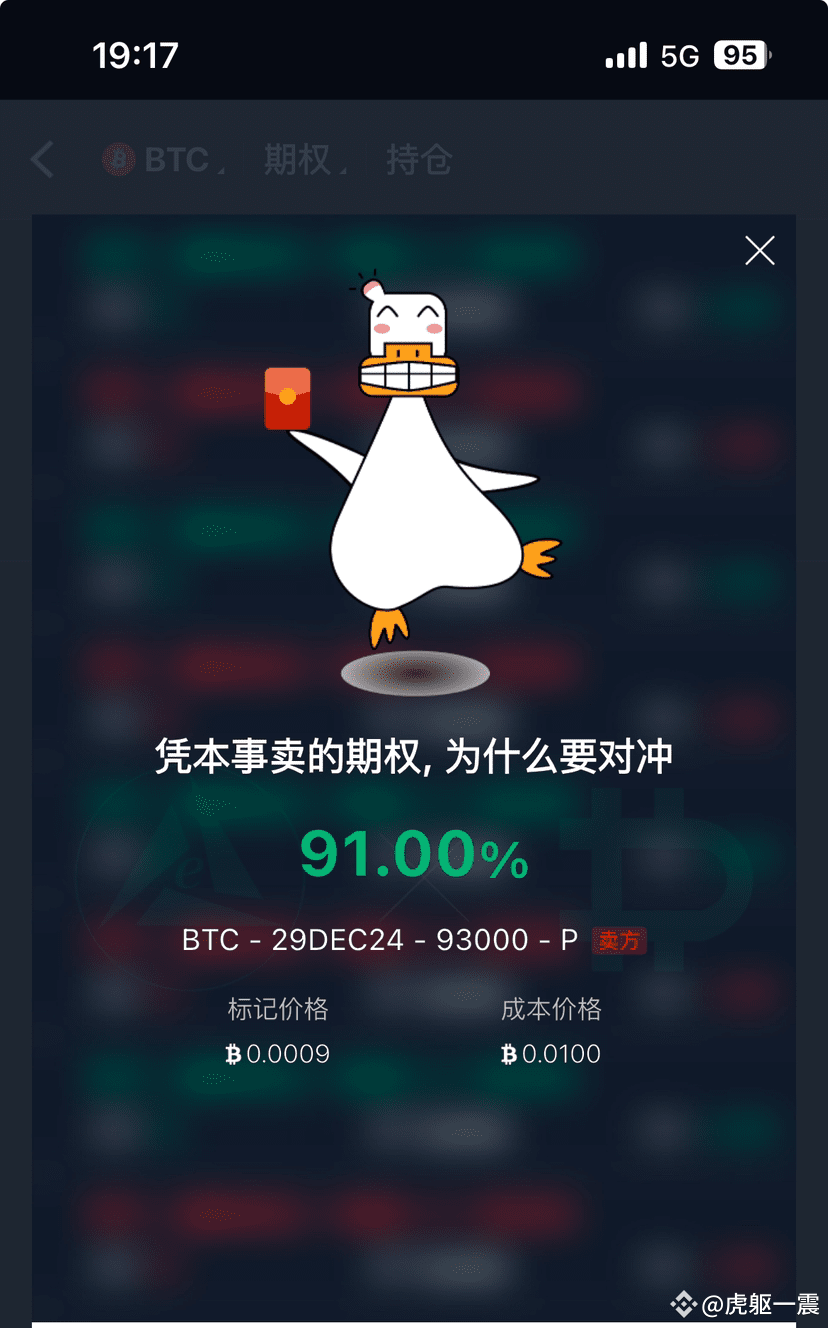This screenshot has height=1328, width=828.
Task: Click the back chevron arrow
Action: pos(42,160)
